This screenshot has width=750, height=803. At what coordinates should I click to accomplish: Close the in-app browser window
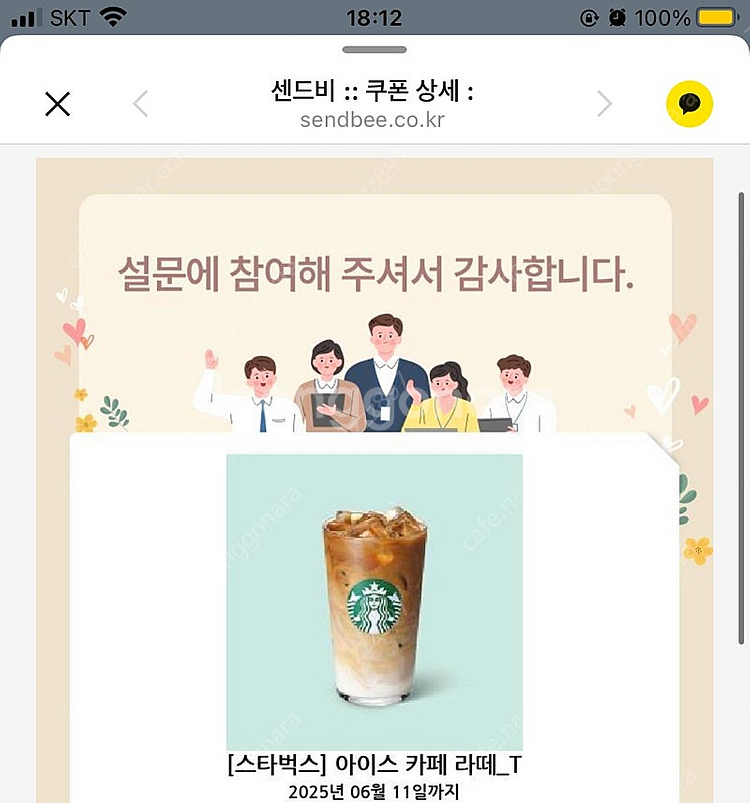(58, 104)
